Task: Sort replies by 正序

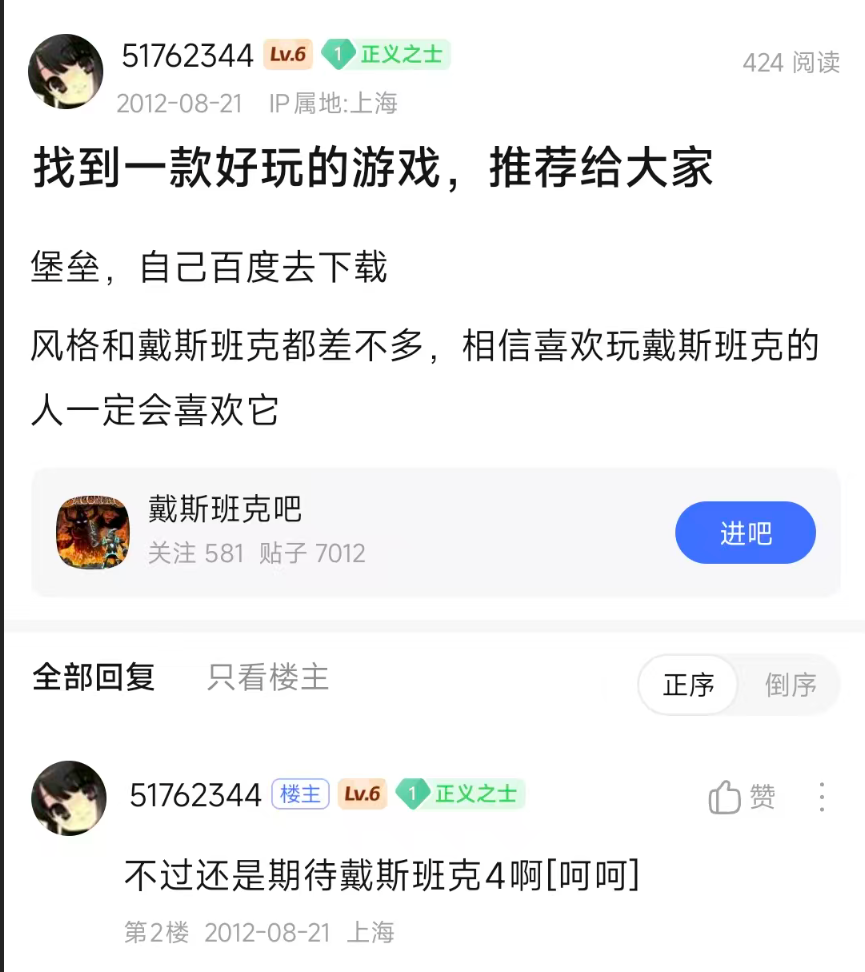Action: 689,685
